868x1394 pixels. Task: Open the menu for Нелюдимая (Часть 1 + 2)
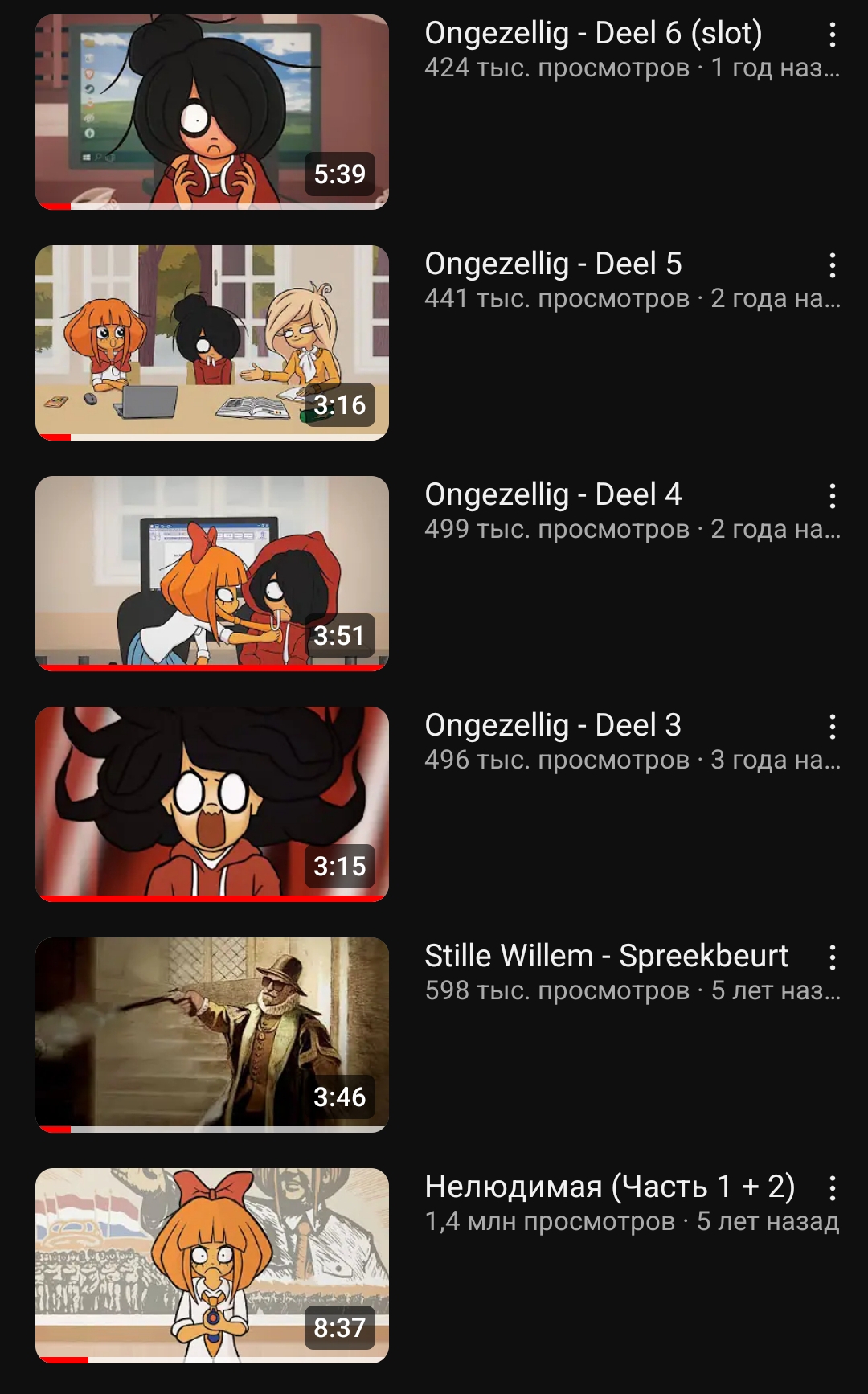tap(833, 1188)
